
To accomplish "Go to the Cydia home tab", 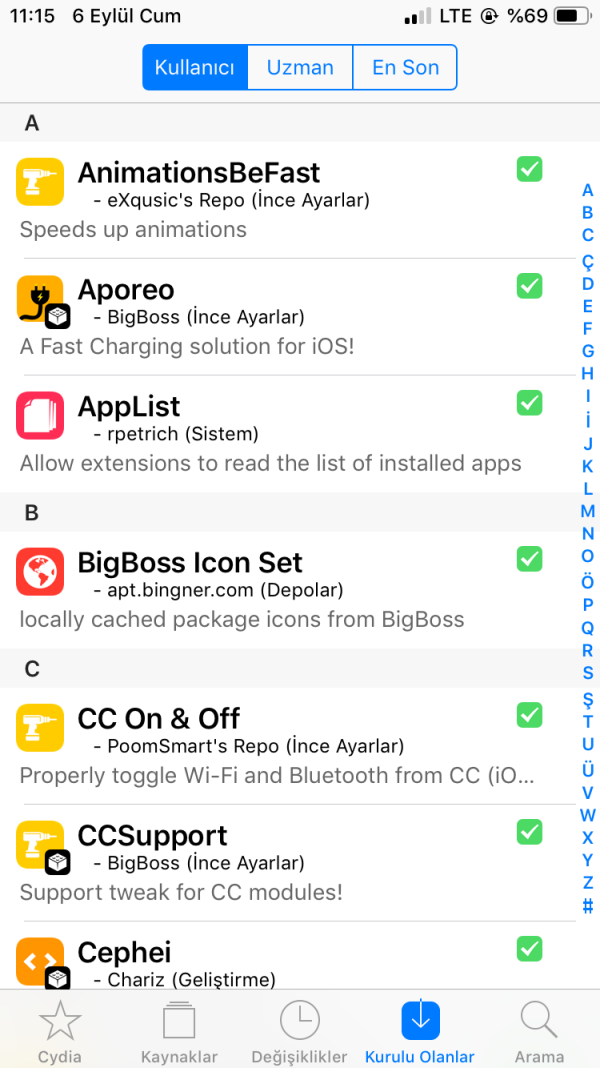I will click(x=60, y=1030).
